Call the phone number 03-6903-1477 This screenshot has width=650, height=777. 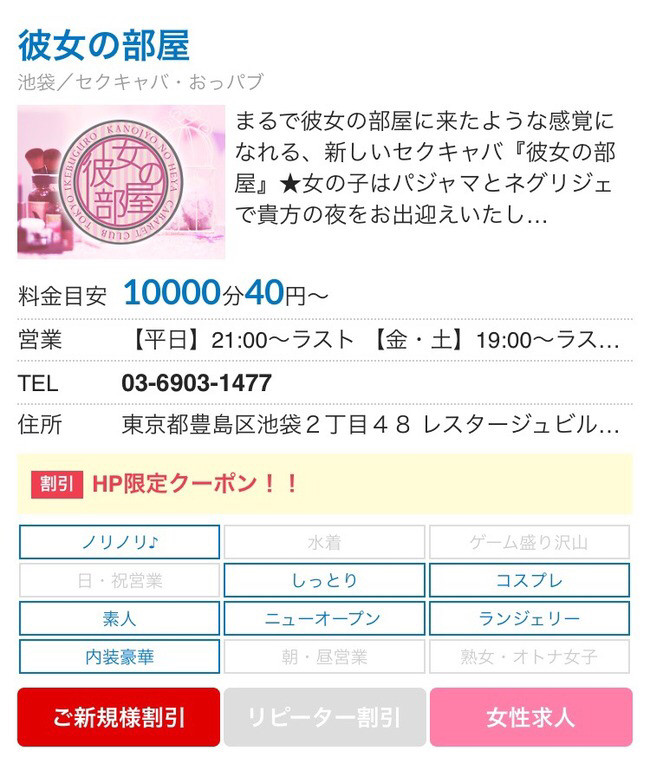(x=196, y=383)
